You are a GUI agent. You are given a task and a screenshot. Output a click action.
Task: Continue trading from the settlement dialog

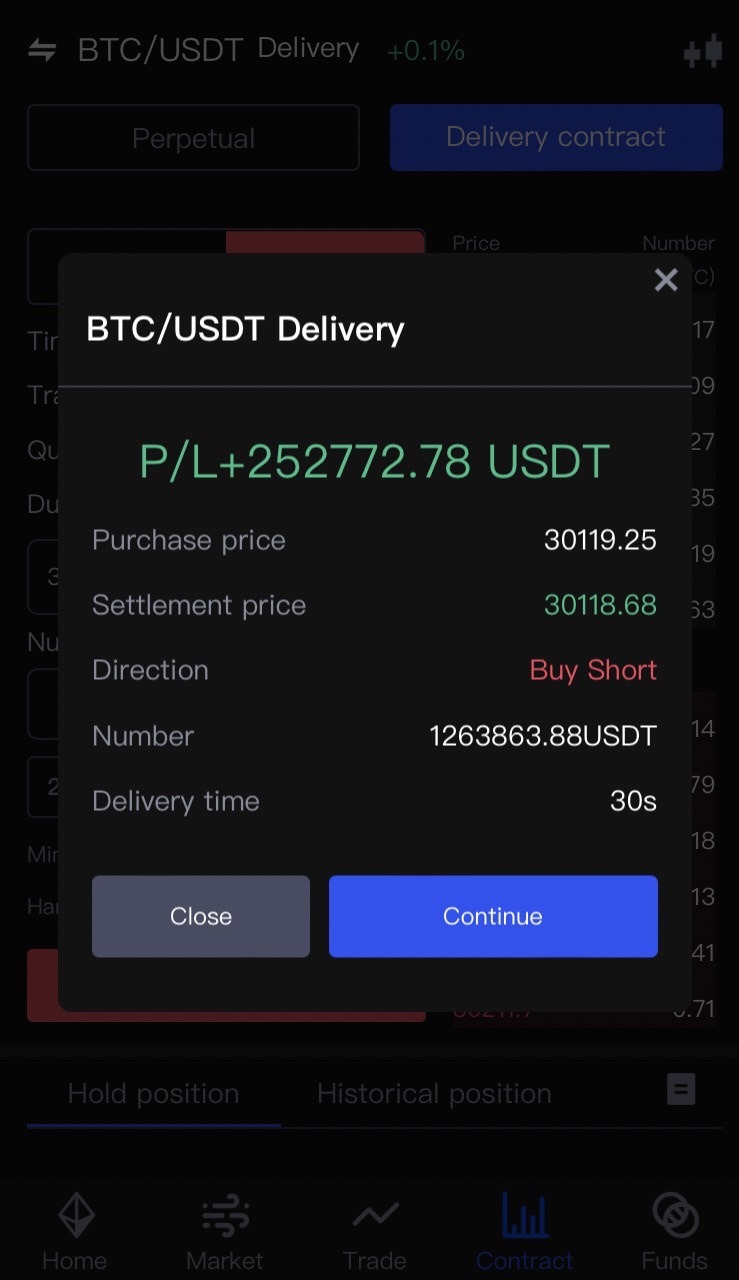pos(493,916)
